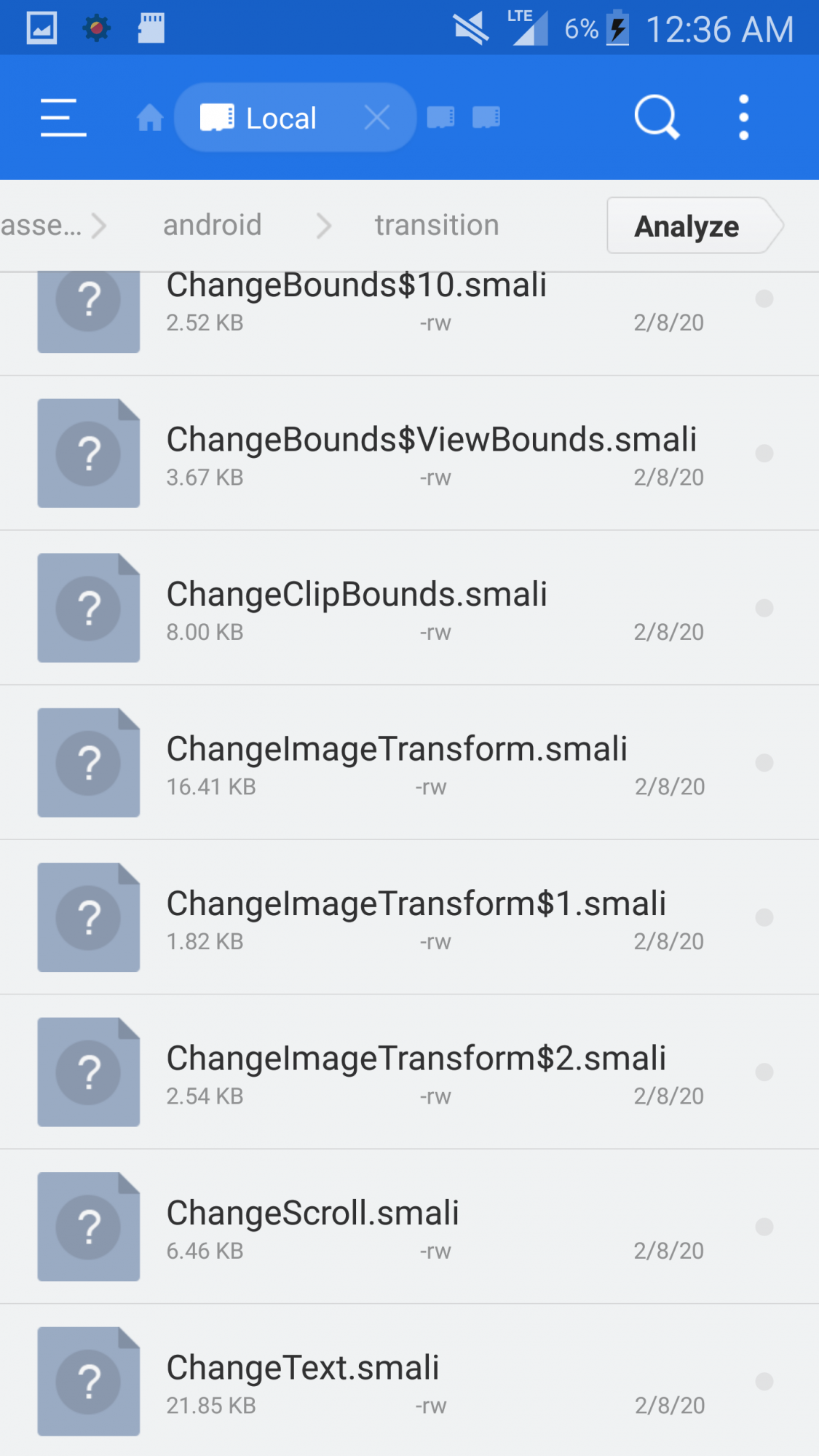
Task: Open the search bar
Action: click(x=654, y=116)
